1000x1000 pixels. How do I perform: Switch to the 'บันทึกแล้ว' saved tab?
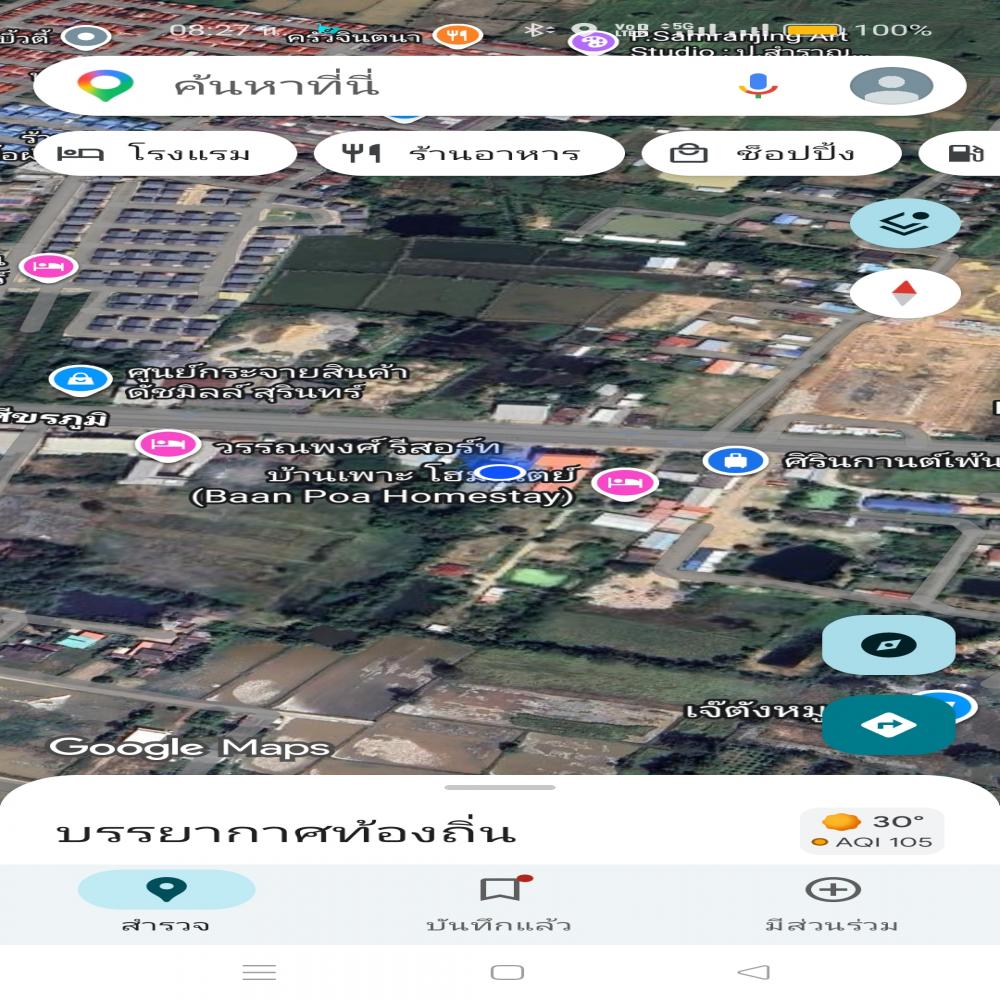[x=499, y=902]
